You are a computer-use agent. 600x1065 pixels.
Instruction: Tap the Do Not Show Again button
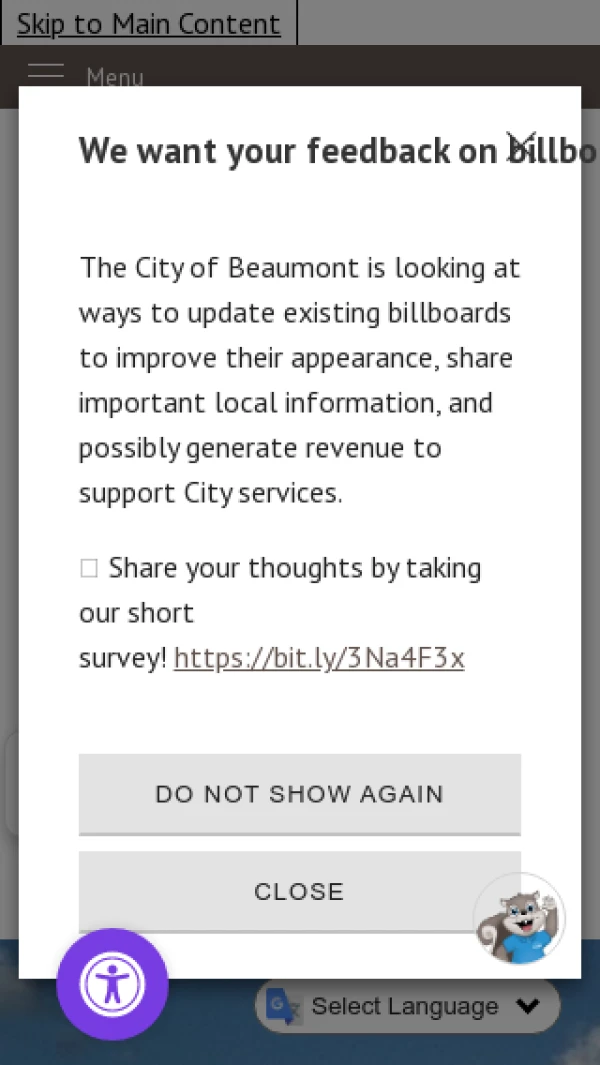click(x=299, y=794)
